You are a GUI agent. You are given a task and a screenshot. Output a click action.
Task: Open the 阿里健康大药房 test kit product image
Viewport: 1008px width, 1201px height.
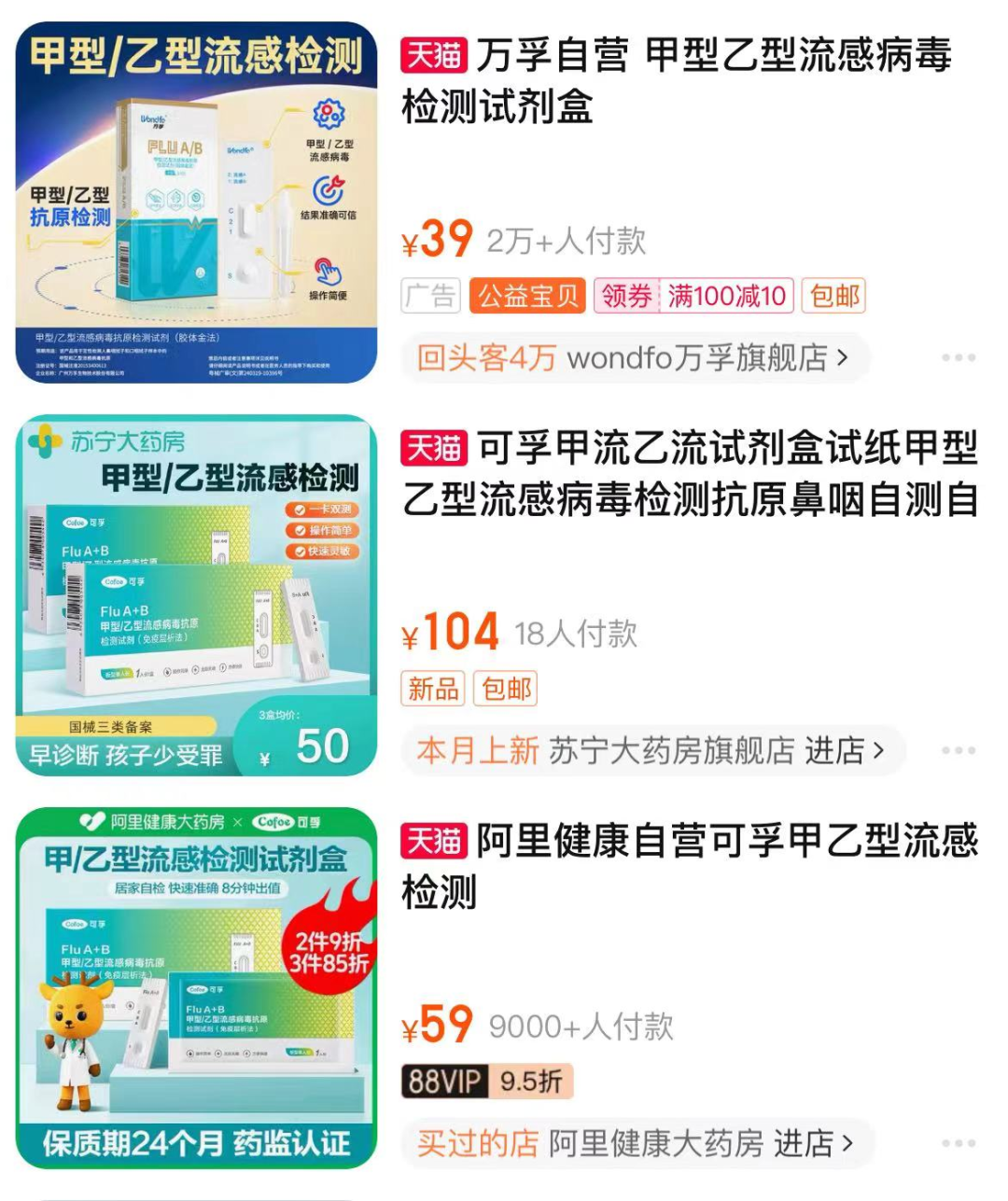click(x=197, y=987)
